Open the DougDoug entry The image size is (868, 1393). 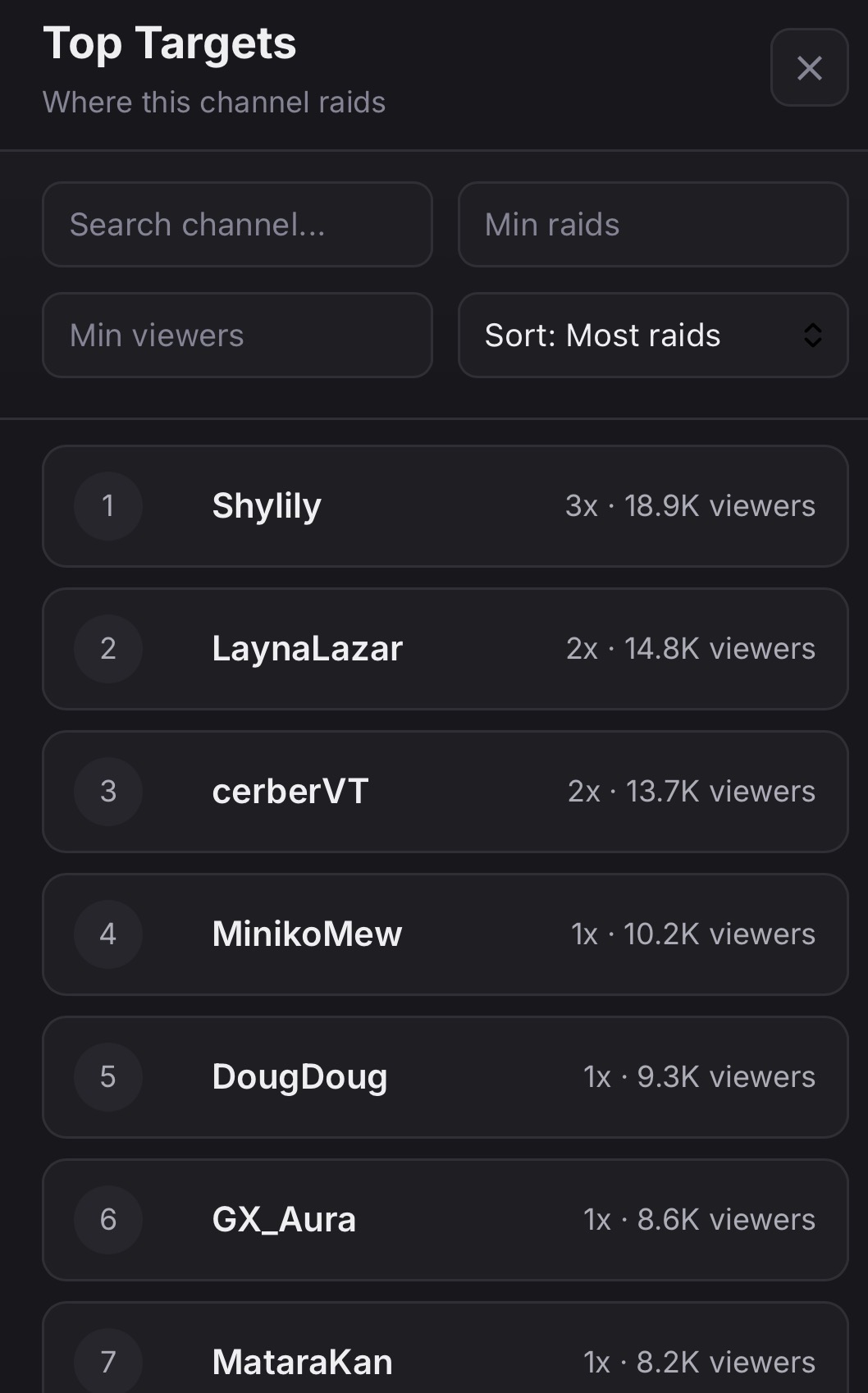point(445,1077)
